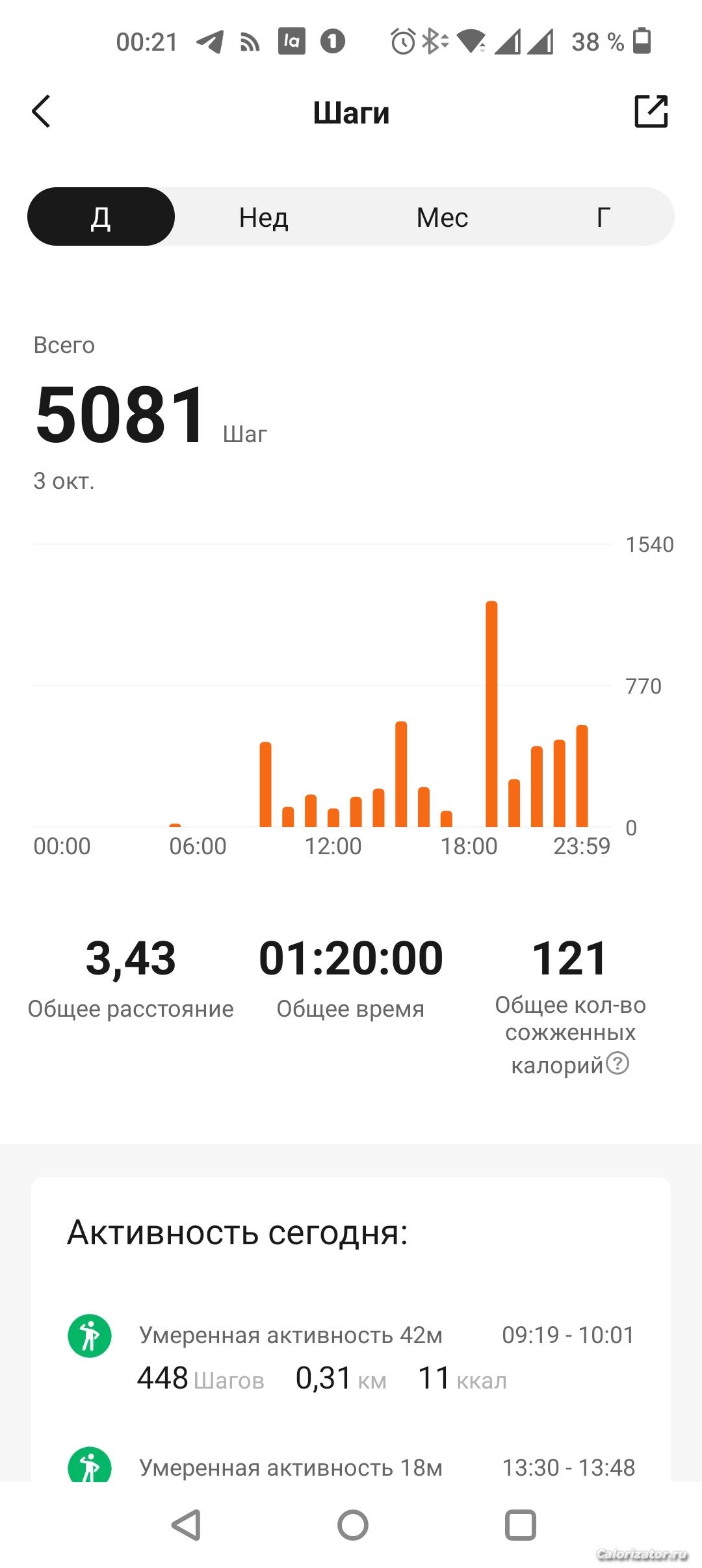Tap the system home button
This screenshot has height=1568, width=702.
point(352,1524)
